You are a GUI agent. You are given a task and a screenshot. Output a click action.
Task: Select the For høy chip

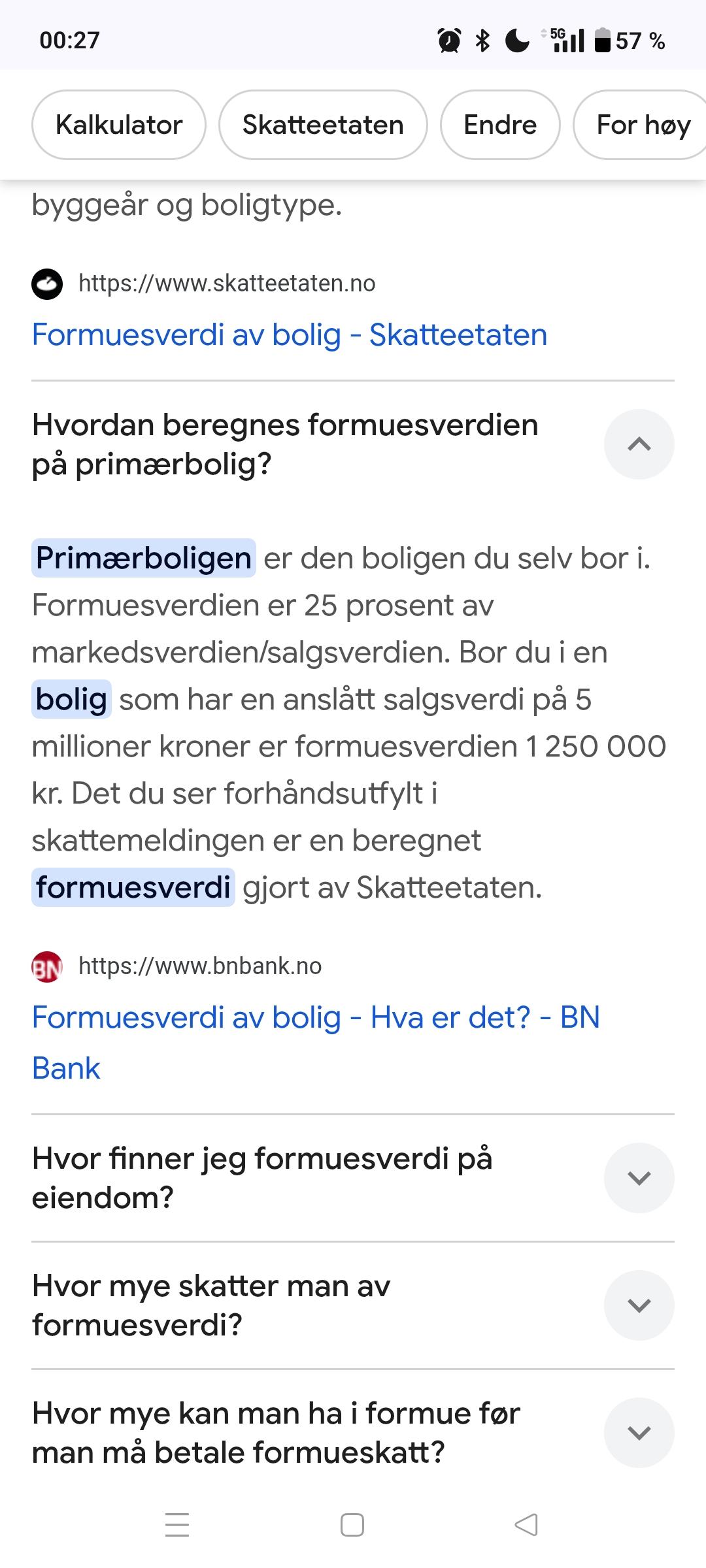pyautogui.click(x=641, y=125)
